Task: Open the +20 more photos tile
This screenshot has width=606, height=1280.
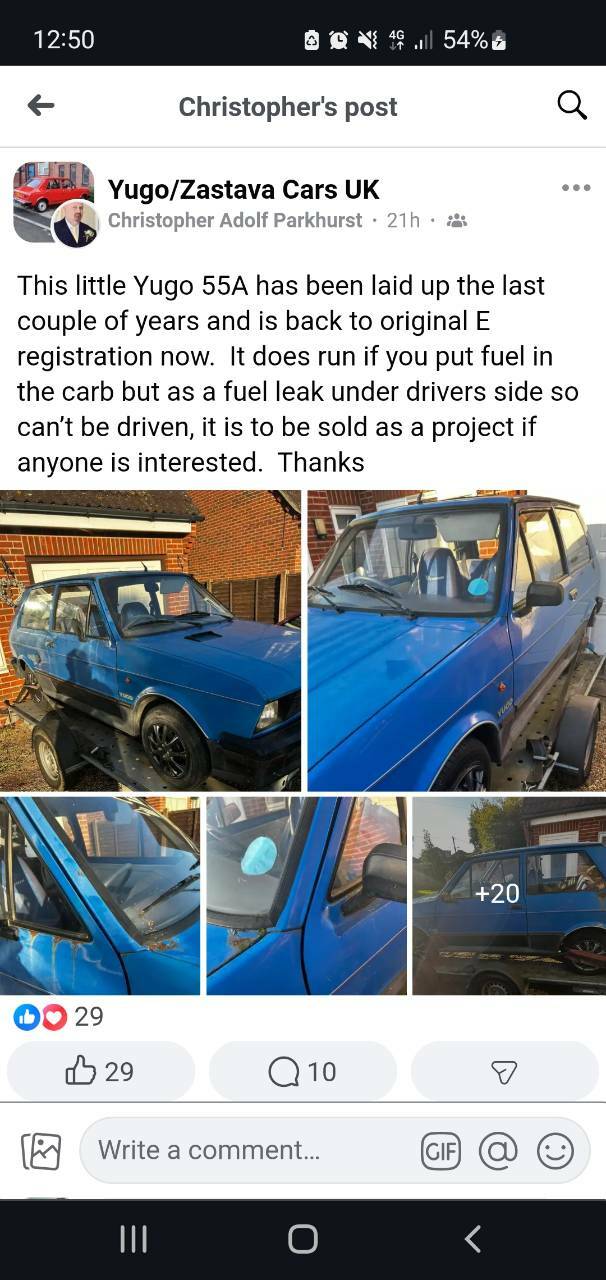Action: click(x=509, y=895)
